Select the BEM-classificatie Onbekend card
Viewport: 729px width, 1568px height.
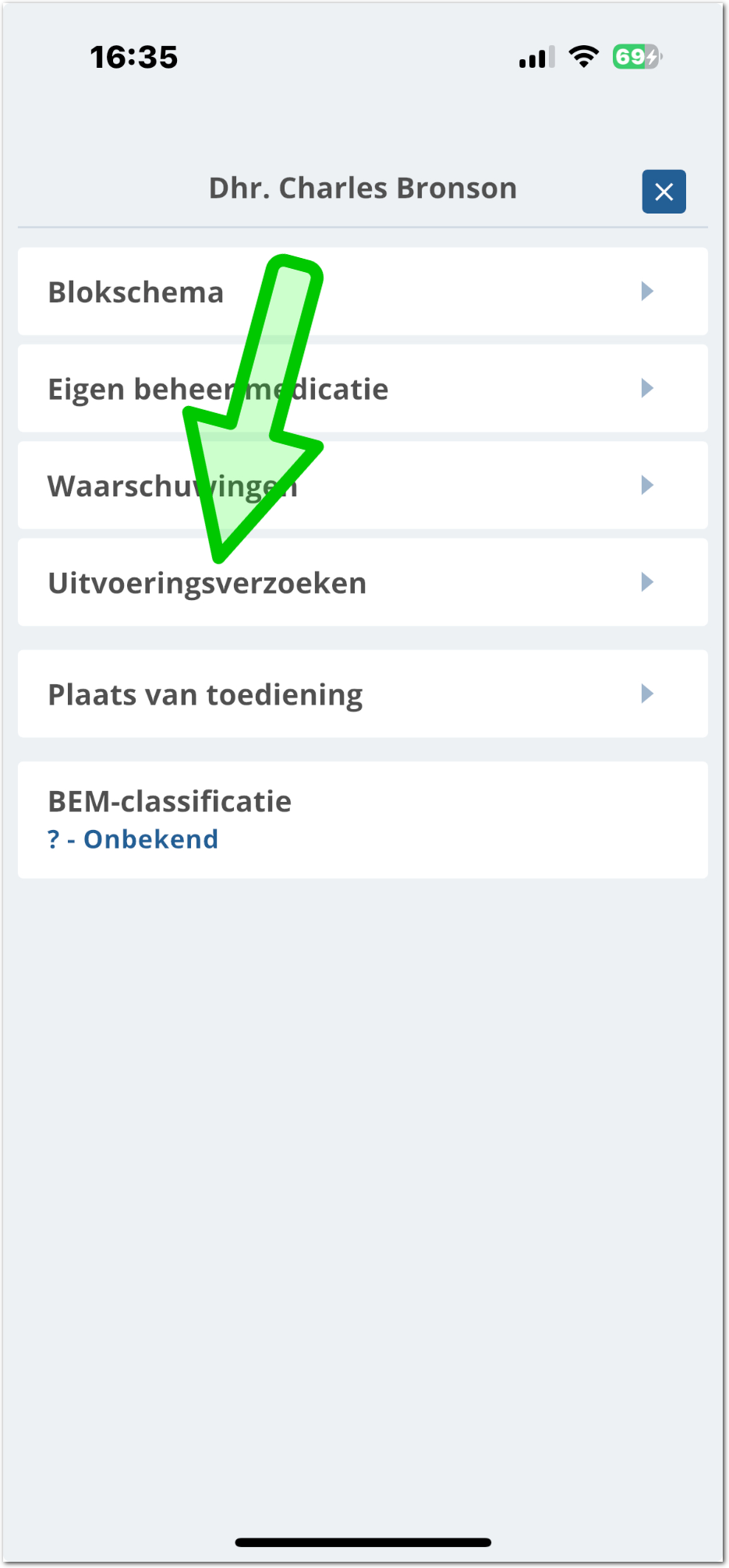pyautogui.click(x=363, y=820)
